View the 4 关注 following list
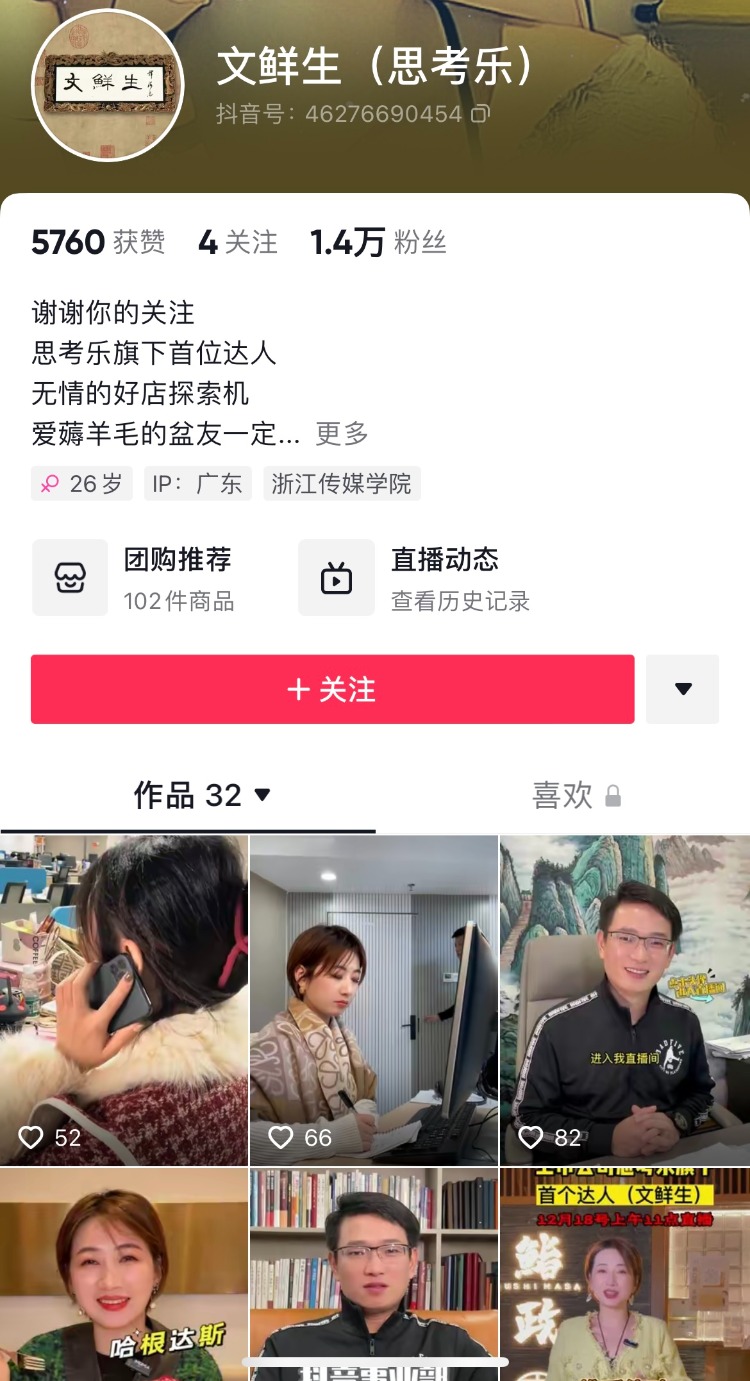Screen dimensions: 750x1381 coord(238,242)
